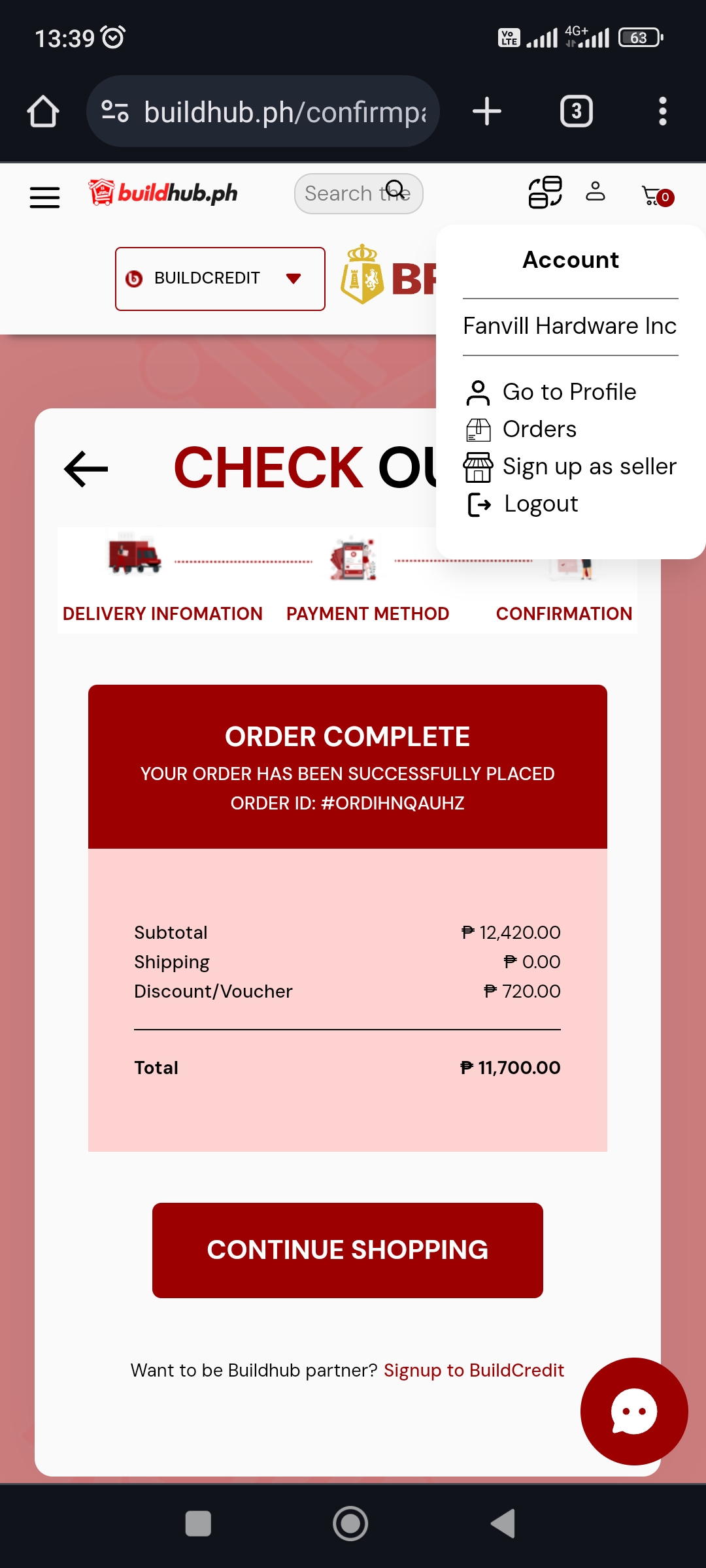The width and height of the screenshot is (706, 1568).
Task: Go back using the checkout arrow
Action: pos(86,468)
